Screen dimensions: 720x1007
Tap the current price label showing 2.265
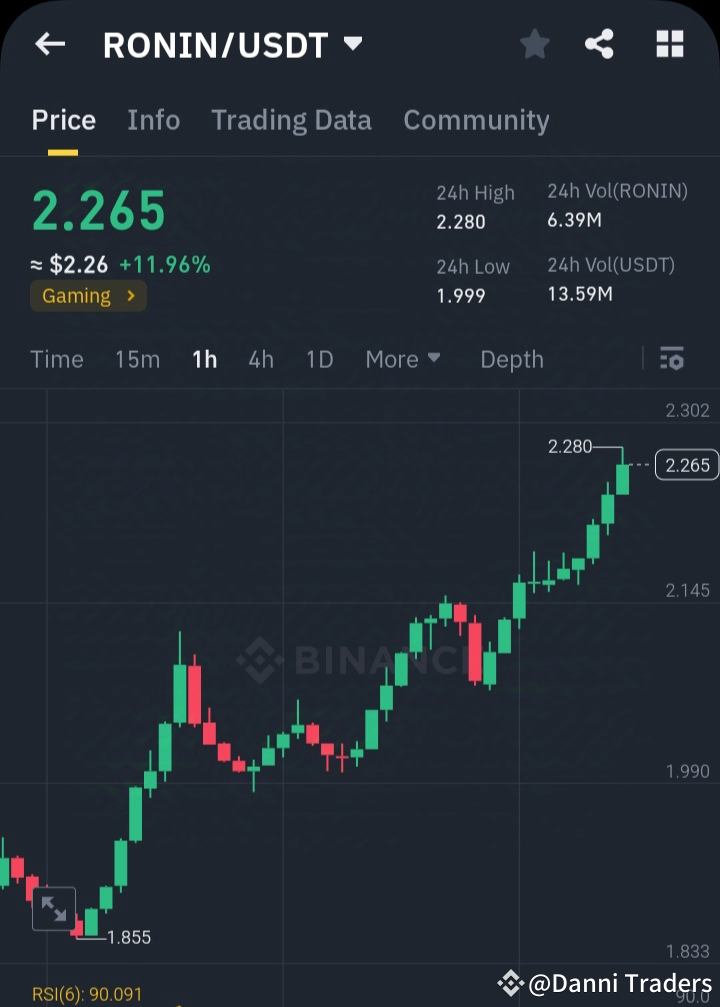click(x=686, y=464)
